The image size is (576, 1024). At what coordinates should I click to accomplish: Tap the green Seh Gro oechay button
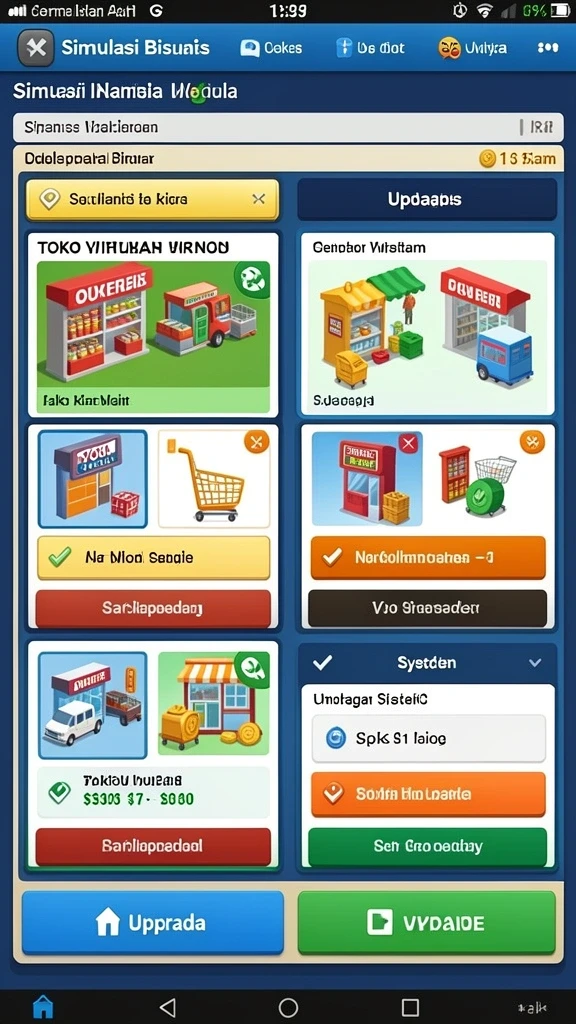coord(427,847)
